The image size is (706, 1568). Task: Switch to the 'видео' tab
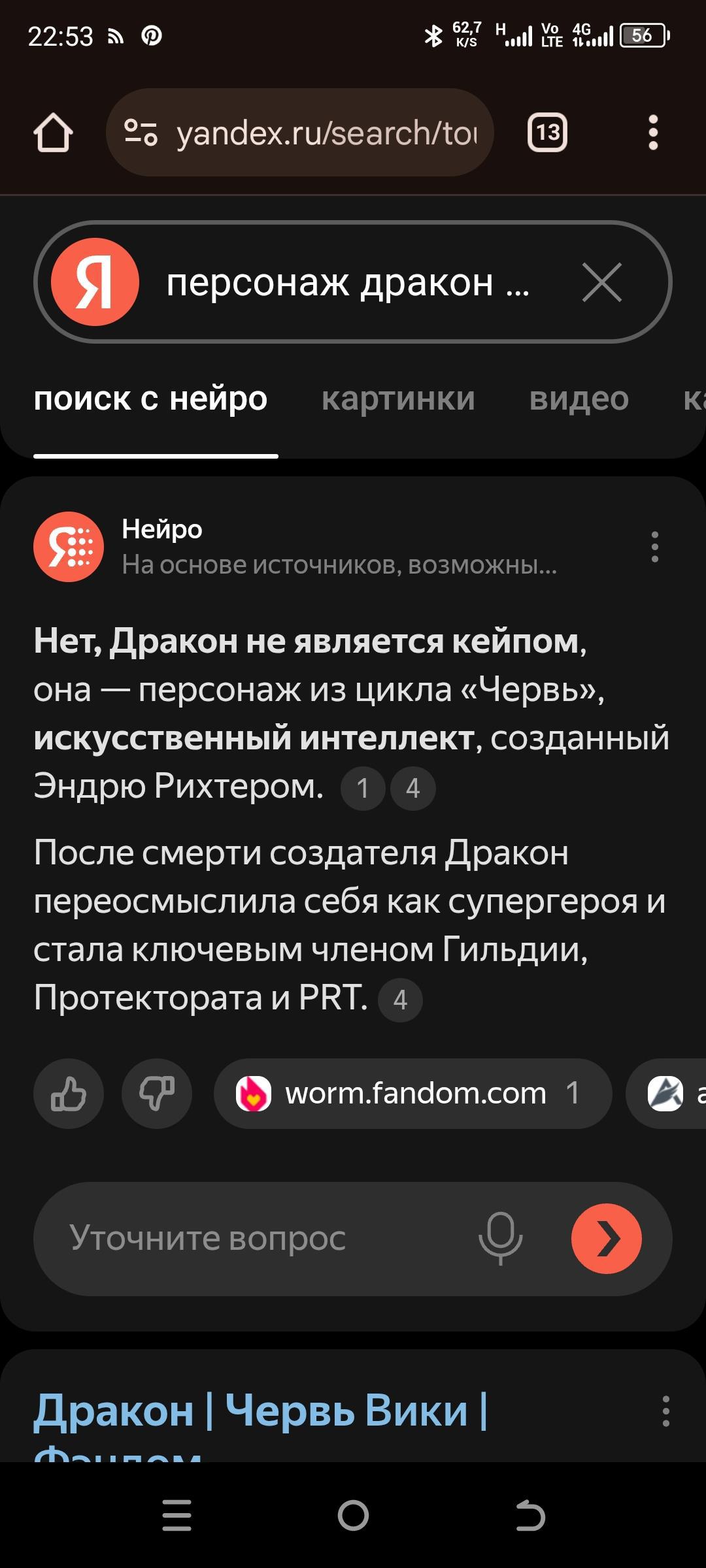click(579, 399)
